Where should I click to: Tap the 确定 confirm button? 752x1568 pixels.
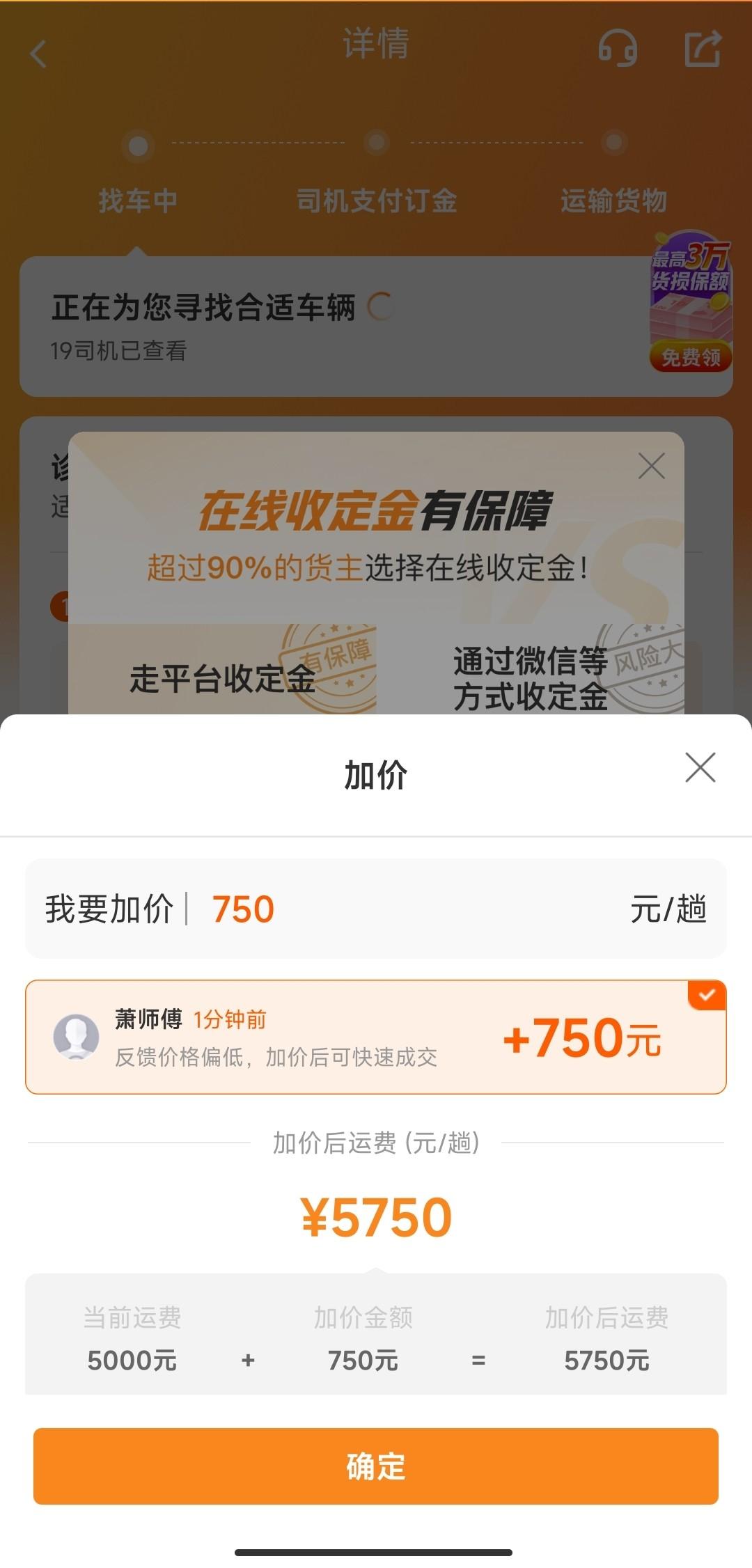(x=376, y=1466)
